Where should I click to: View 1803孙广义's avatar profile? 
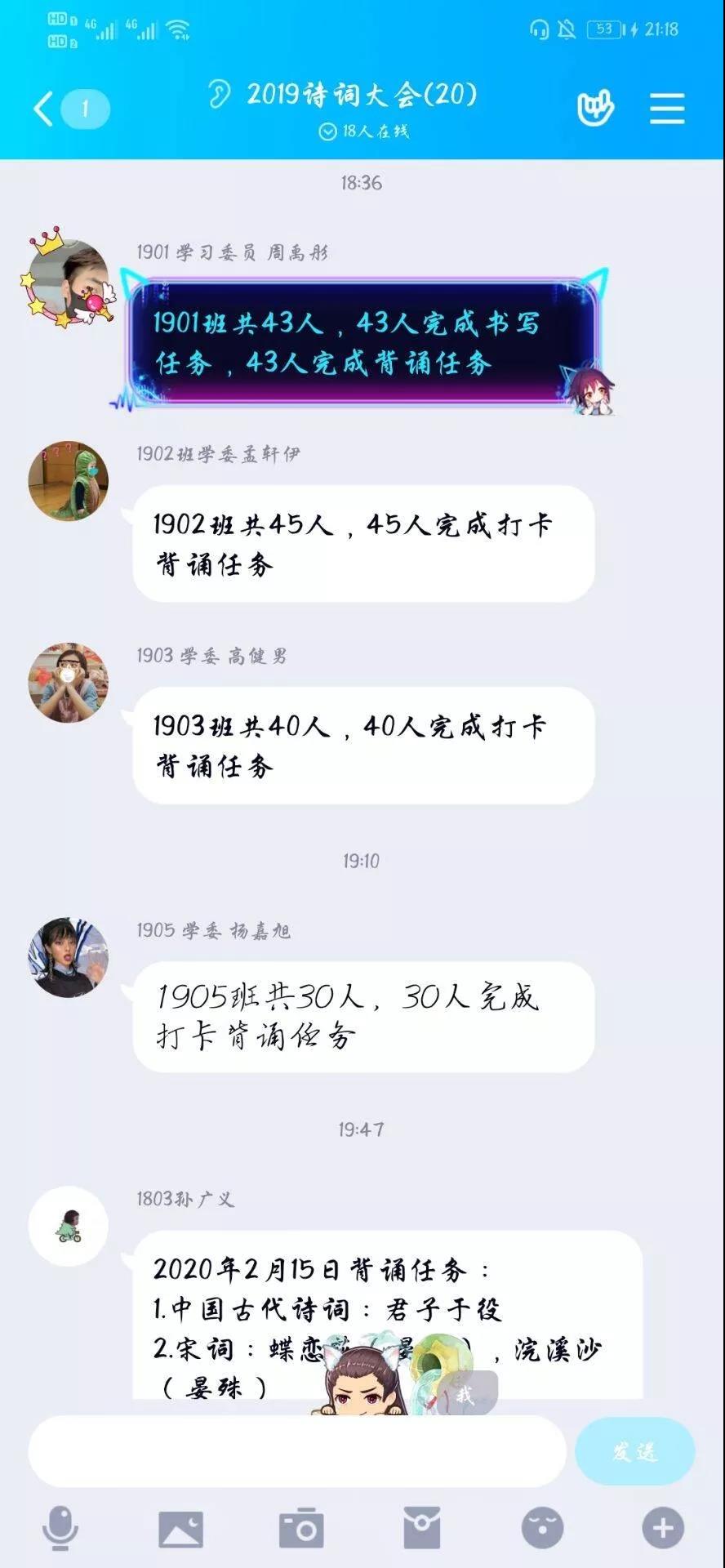pyautogui.click(x=69, y=1226)
